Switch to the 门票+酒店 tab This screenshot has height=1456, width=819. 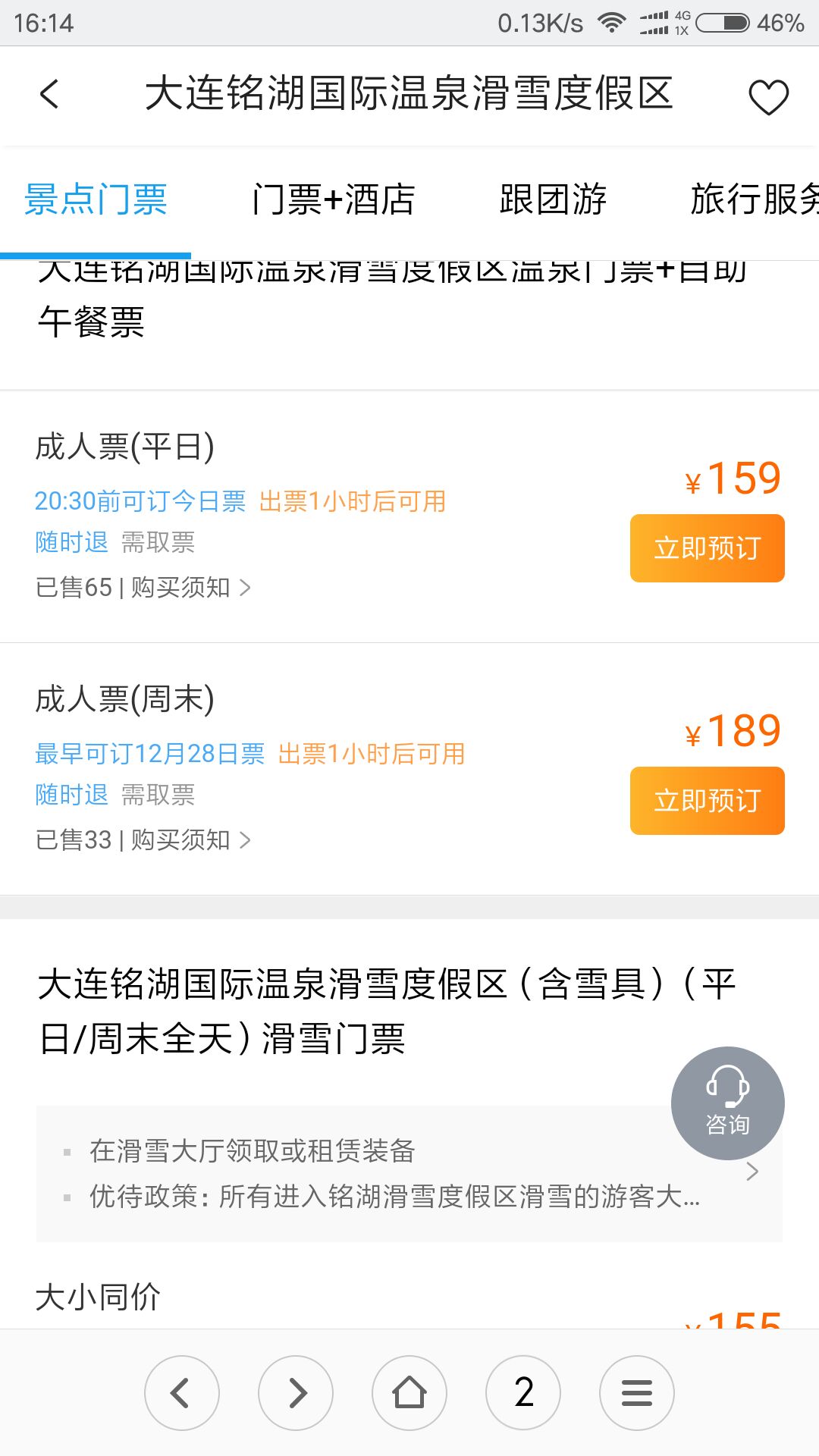[334, 200]
